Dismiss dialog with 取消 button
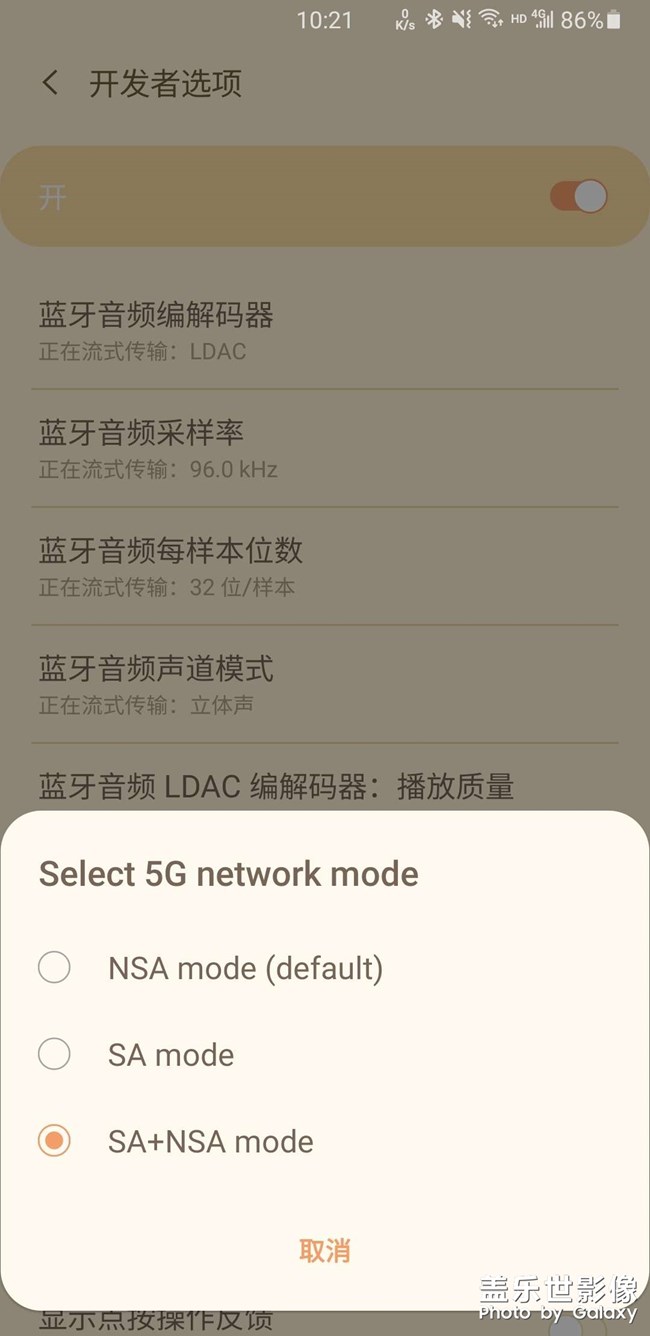 tap(324, 1250)
